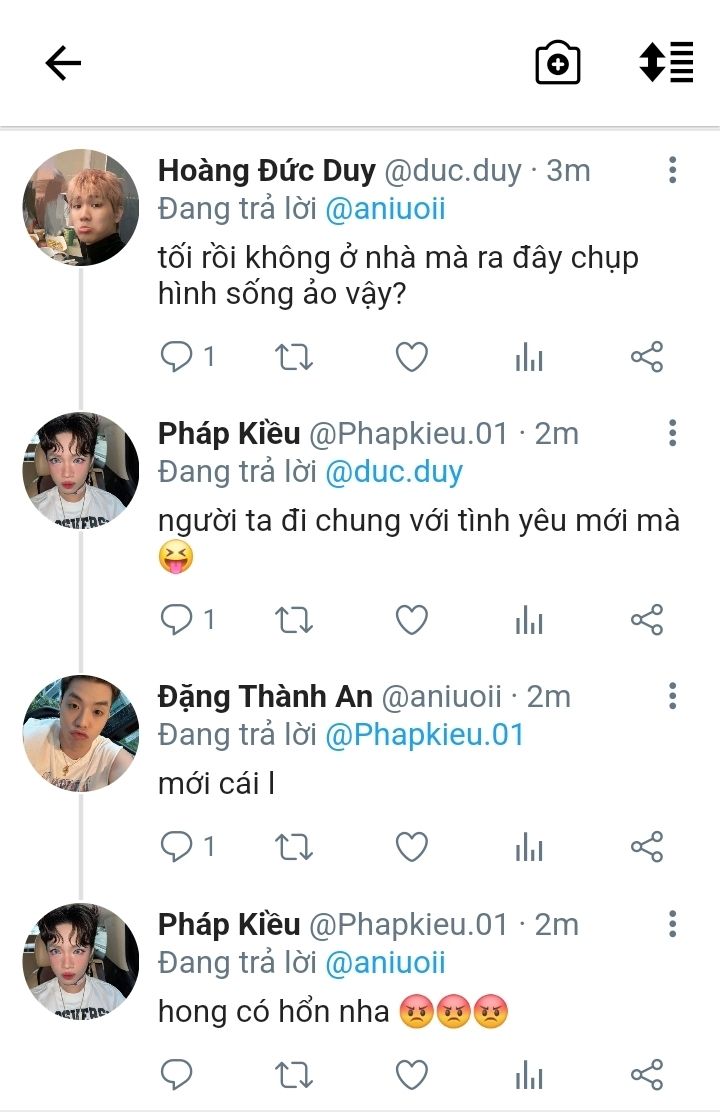Screen dimensions: 720x1117
Task: Go back using the arrow icon
Action: (x=63, y=64)
